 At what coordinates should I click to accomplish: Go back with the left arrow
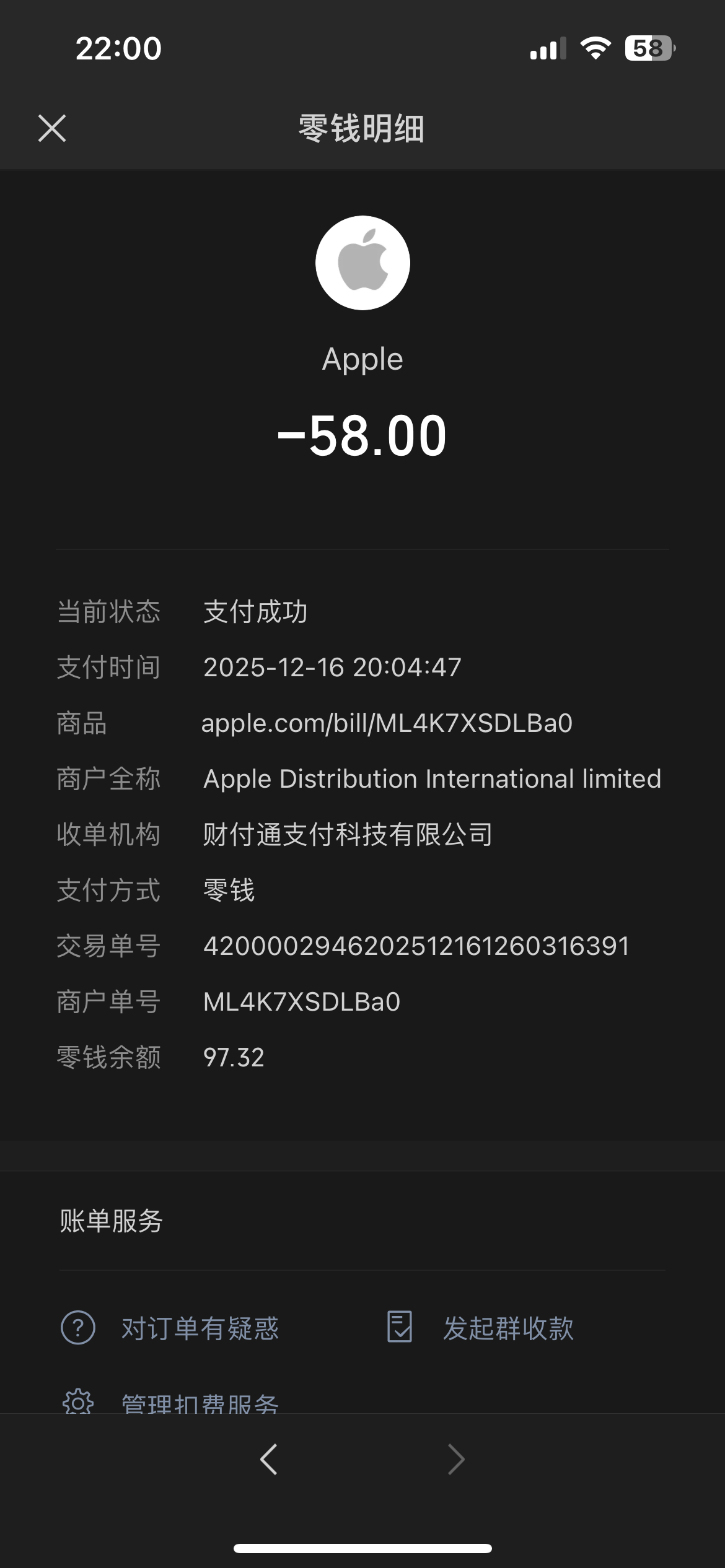(269, 1460)
